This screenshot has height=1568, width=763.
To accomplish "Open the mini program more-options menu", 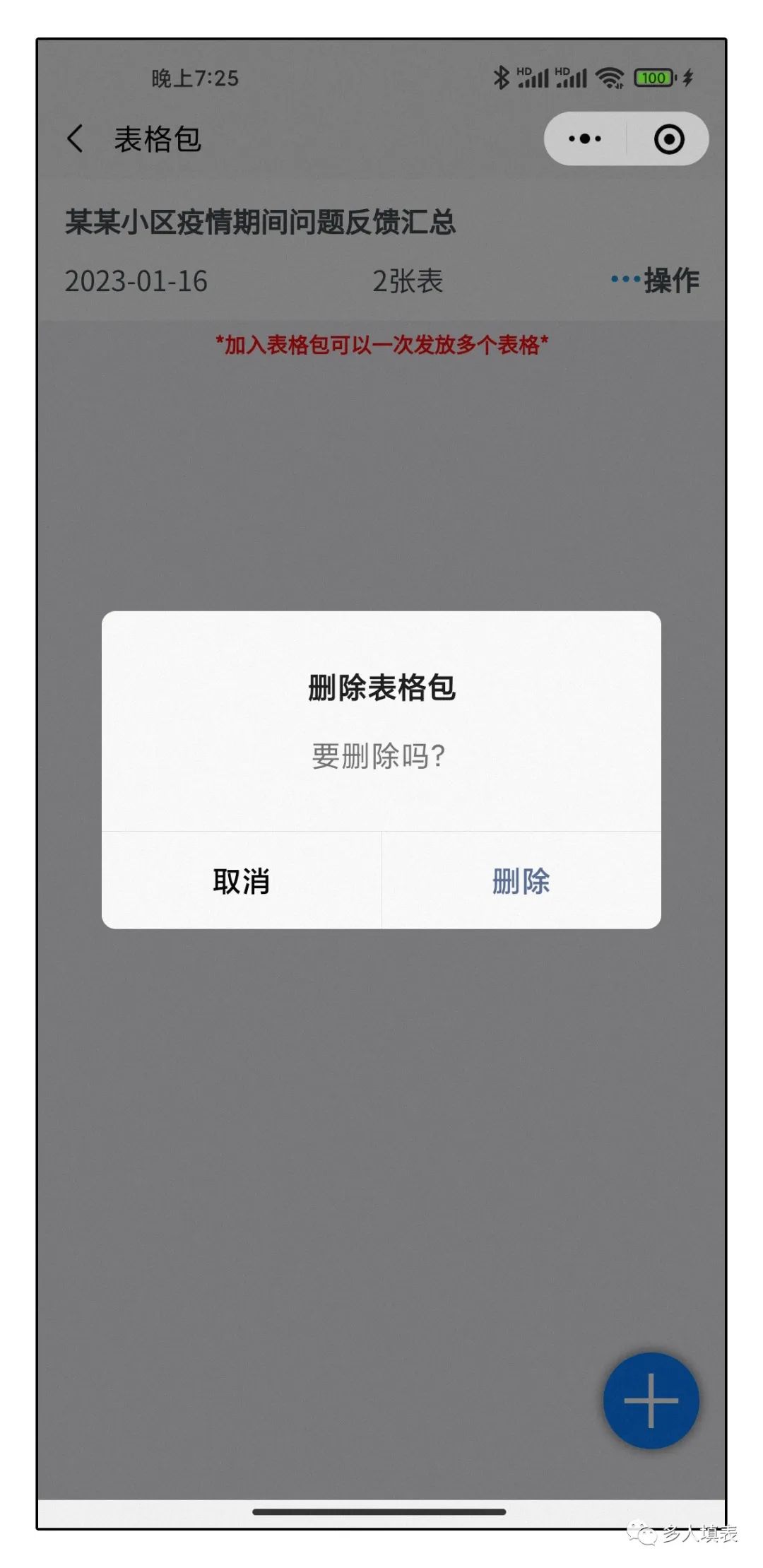I will click(x=585, y=138).
